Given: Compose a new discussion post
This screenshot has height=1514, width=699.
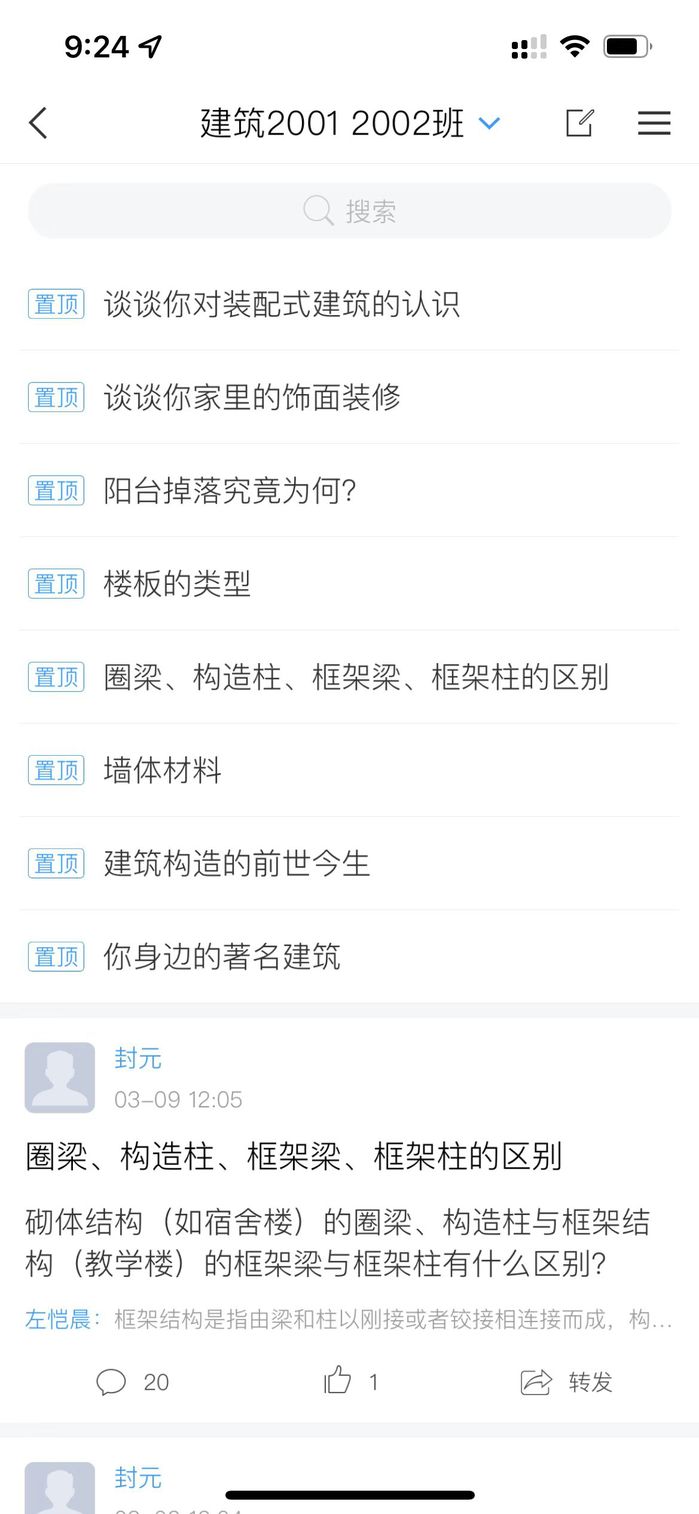Looking at the screenshot, I should coord(579,123).
